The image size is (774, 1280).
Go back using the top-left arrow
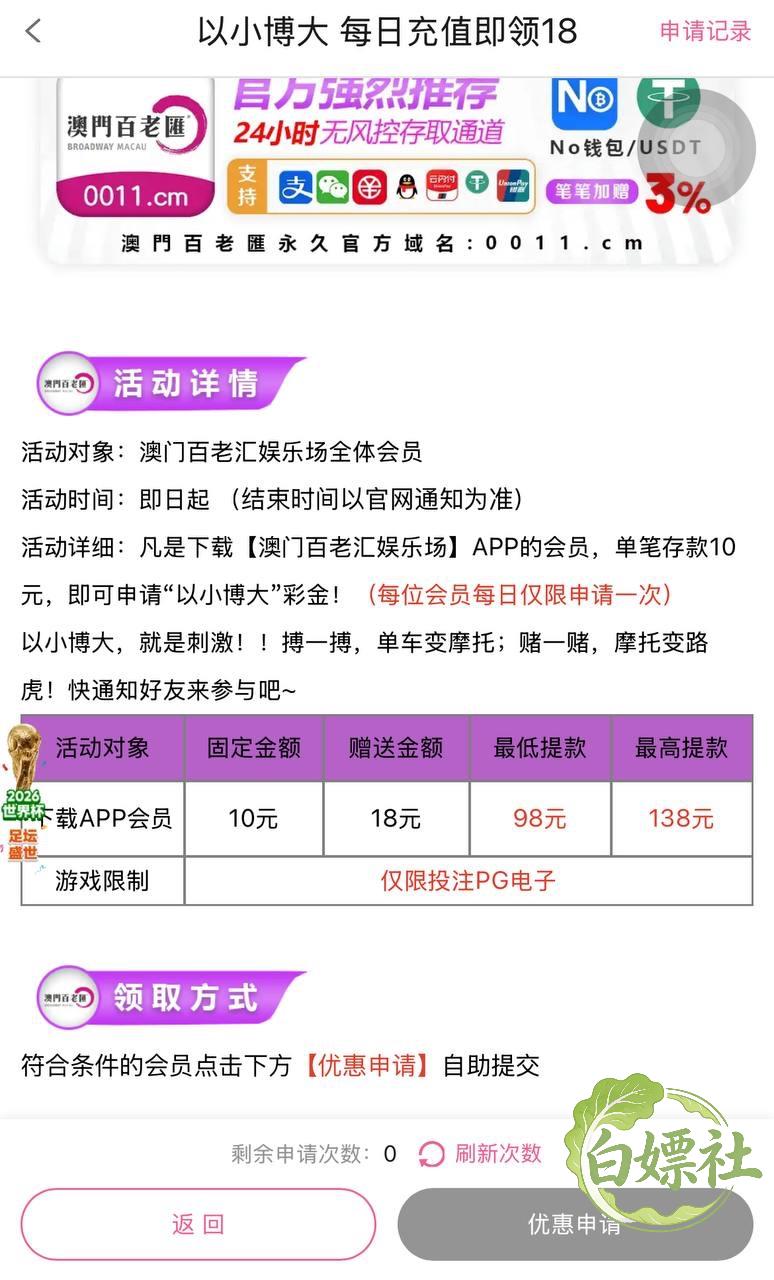tap(33, 31)
